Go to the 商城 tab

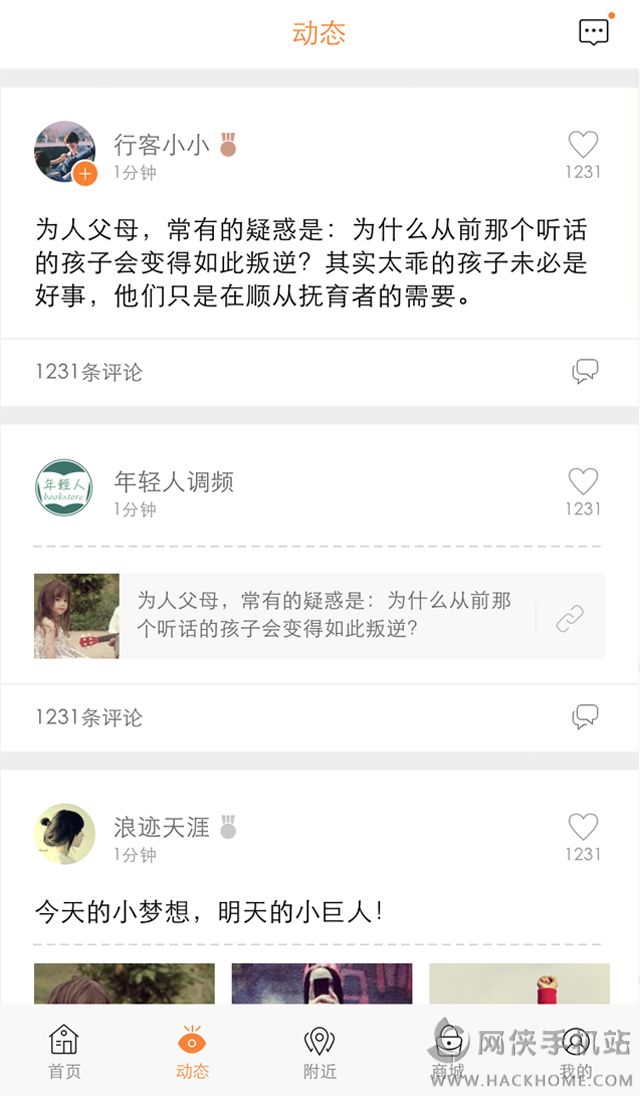(x=448, y=1052)
